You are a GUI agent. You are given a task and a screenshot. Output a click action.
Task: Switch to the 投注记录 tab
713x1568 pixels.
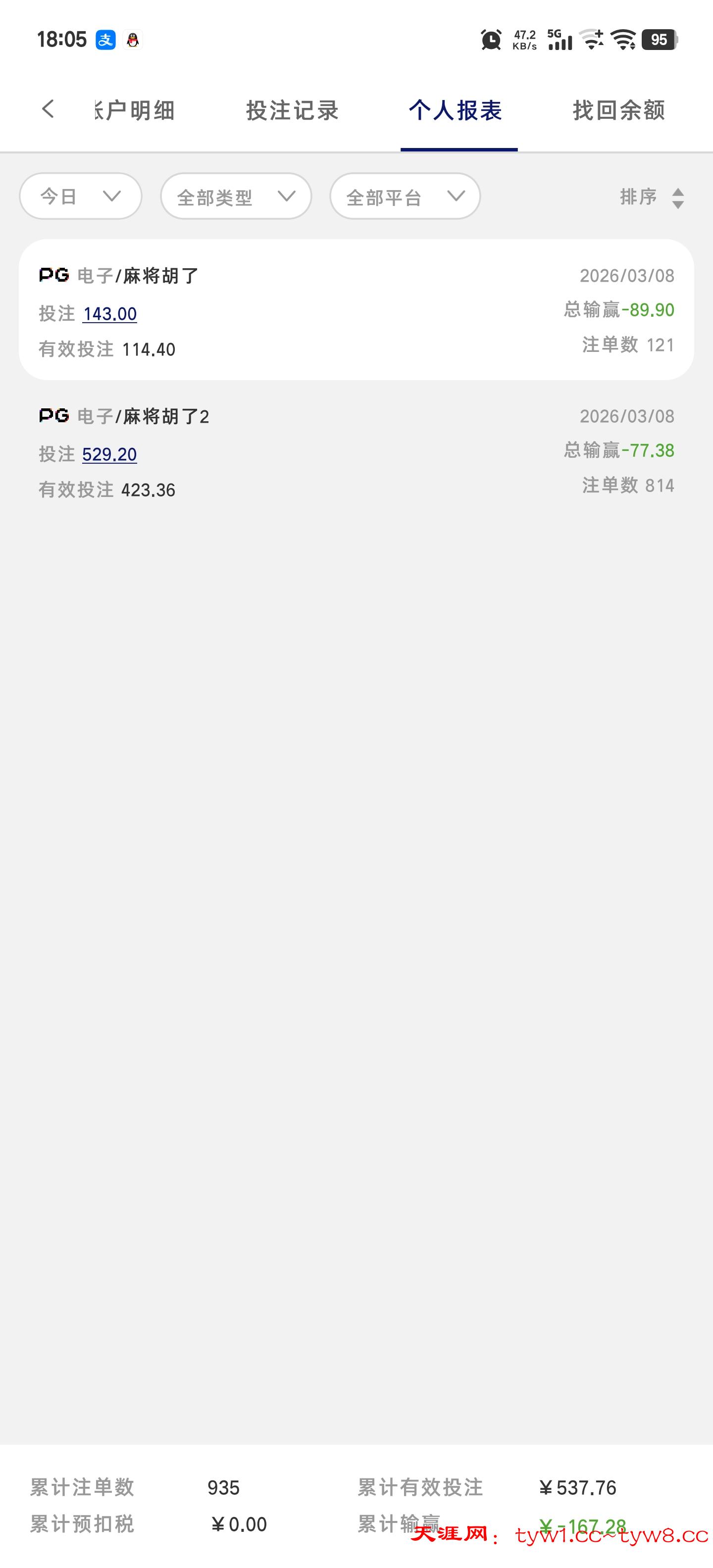click(292, 111)
